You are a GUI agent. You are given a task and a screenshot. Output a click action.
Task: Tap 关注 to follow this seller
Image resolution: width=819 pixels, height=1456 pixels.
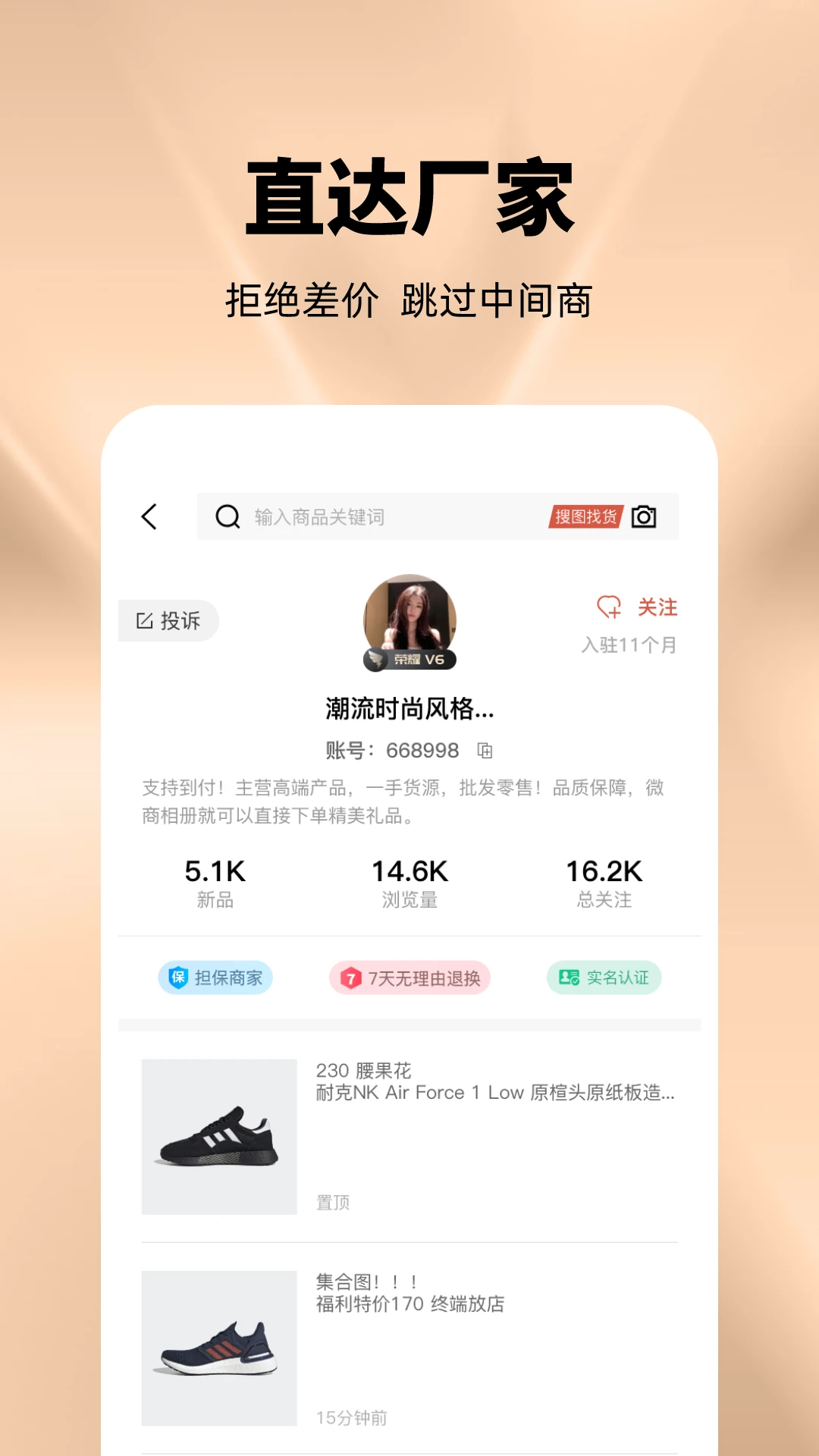[657, 607]
